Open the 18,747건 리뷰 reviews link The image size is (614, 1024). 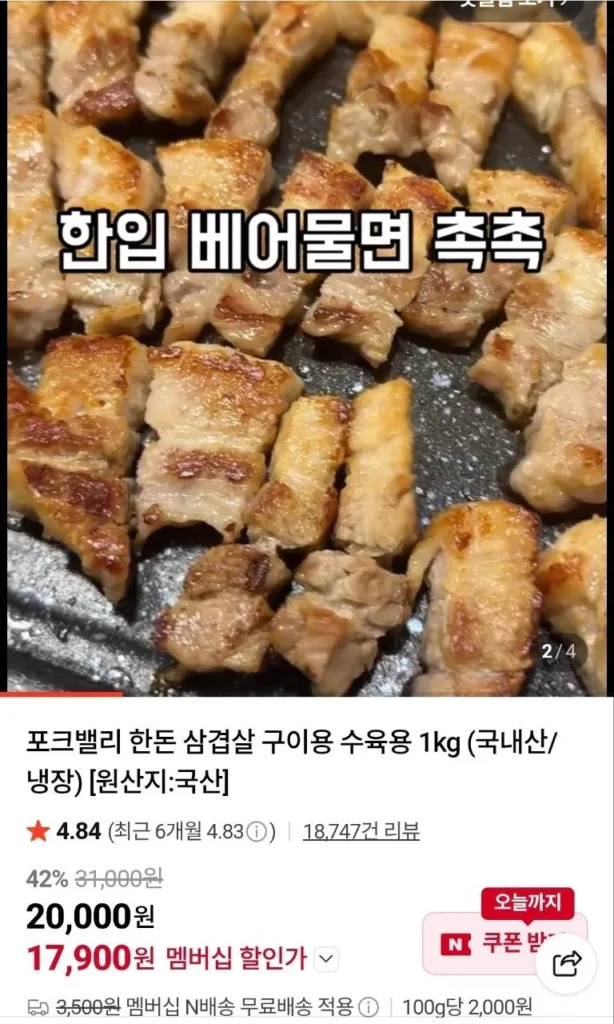point(361,831)
